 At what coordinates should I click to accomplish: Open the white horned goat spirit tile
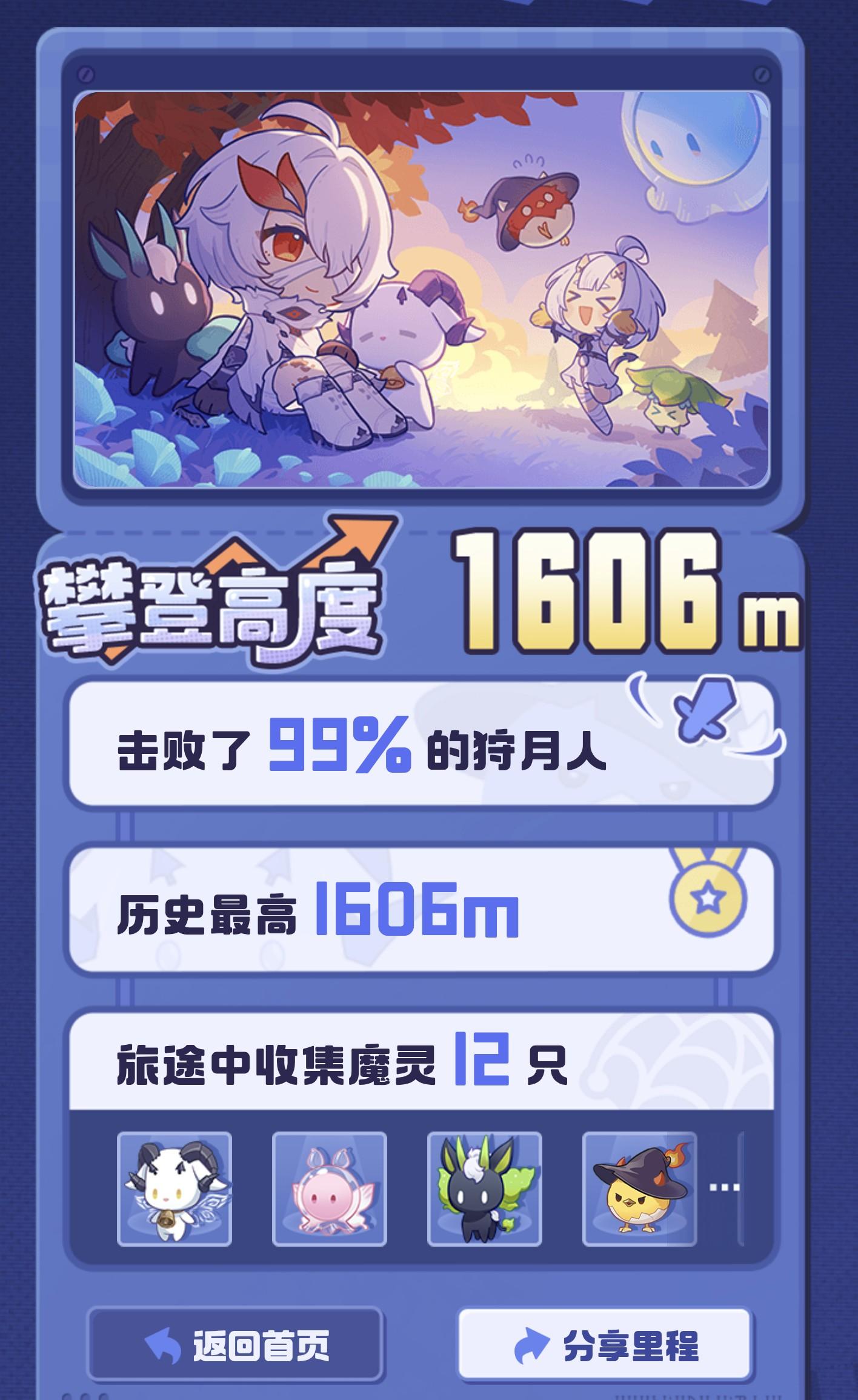(175, 1189)
